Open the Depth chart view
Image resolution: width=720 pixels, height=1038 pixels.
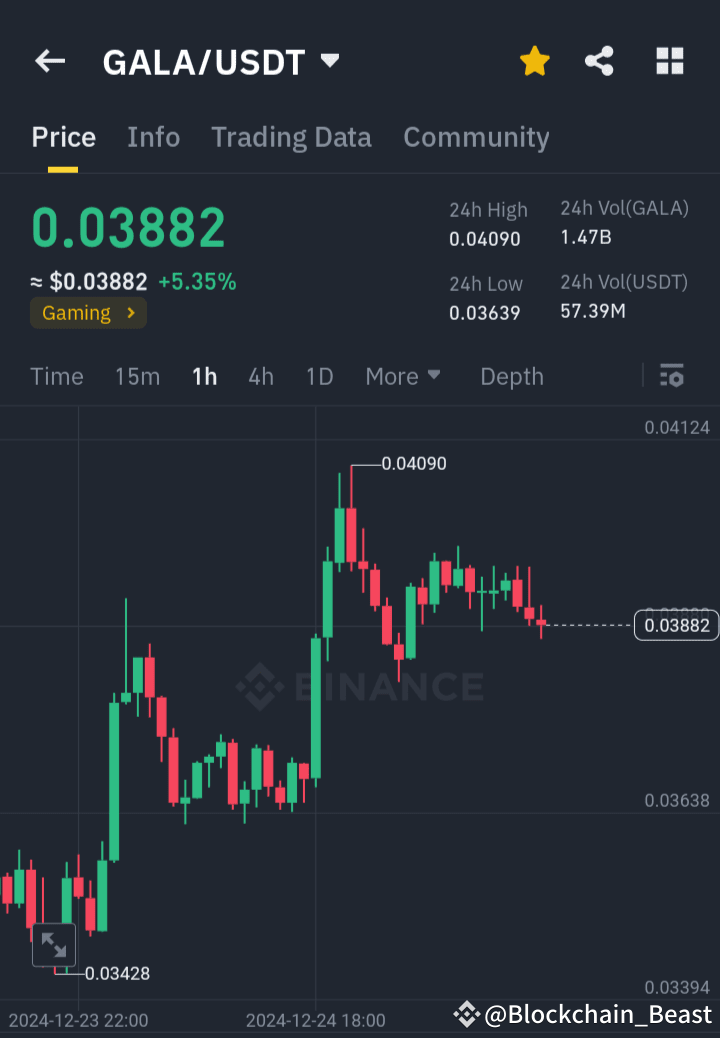coord(511,376)
